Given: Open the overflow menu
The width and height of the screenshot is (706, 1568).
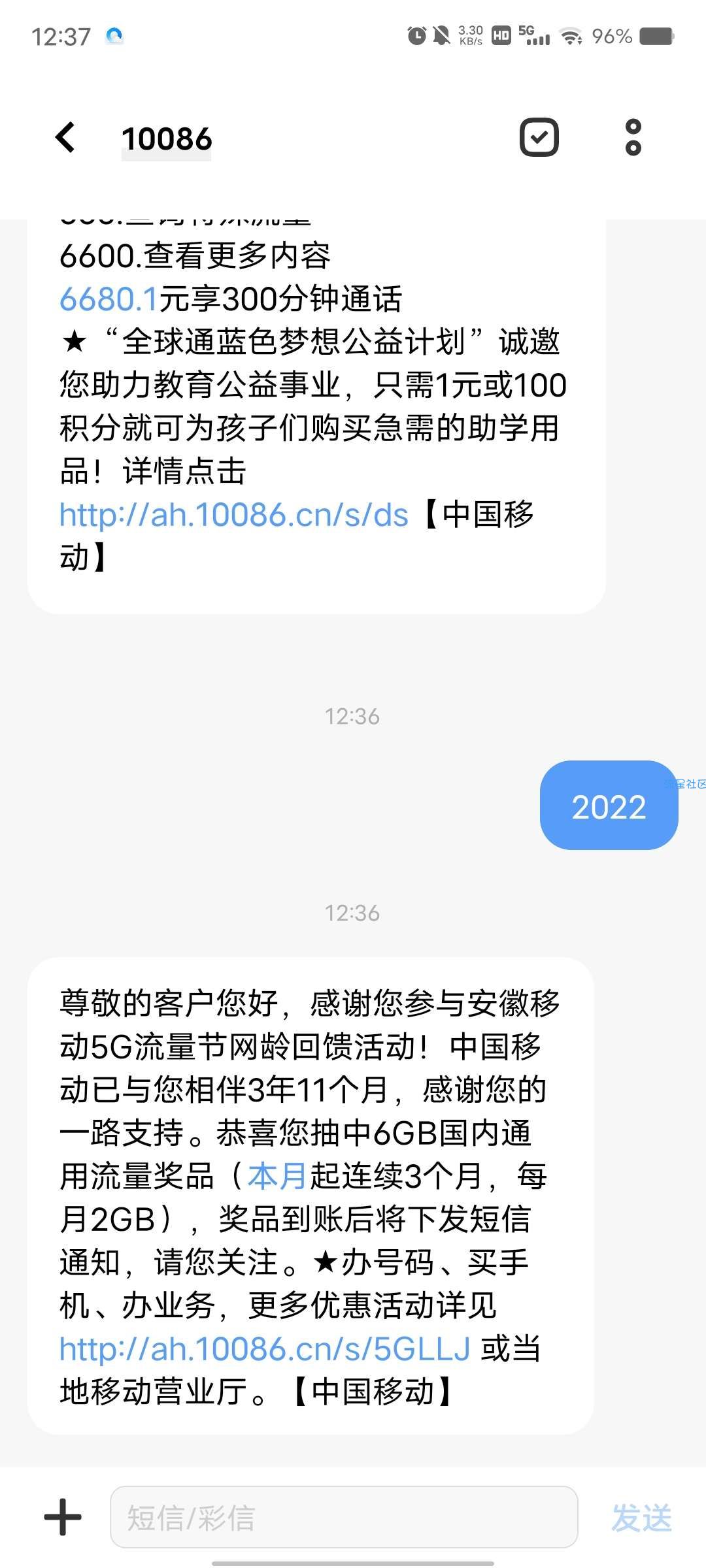Looking at the screenshot, I should [x=633, y=137].
